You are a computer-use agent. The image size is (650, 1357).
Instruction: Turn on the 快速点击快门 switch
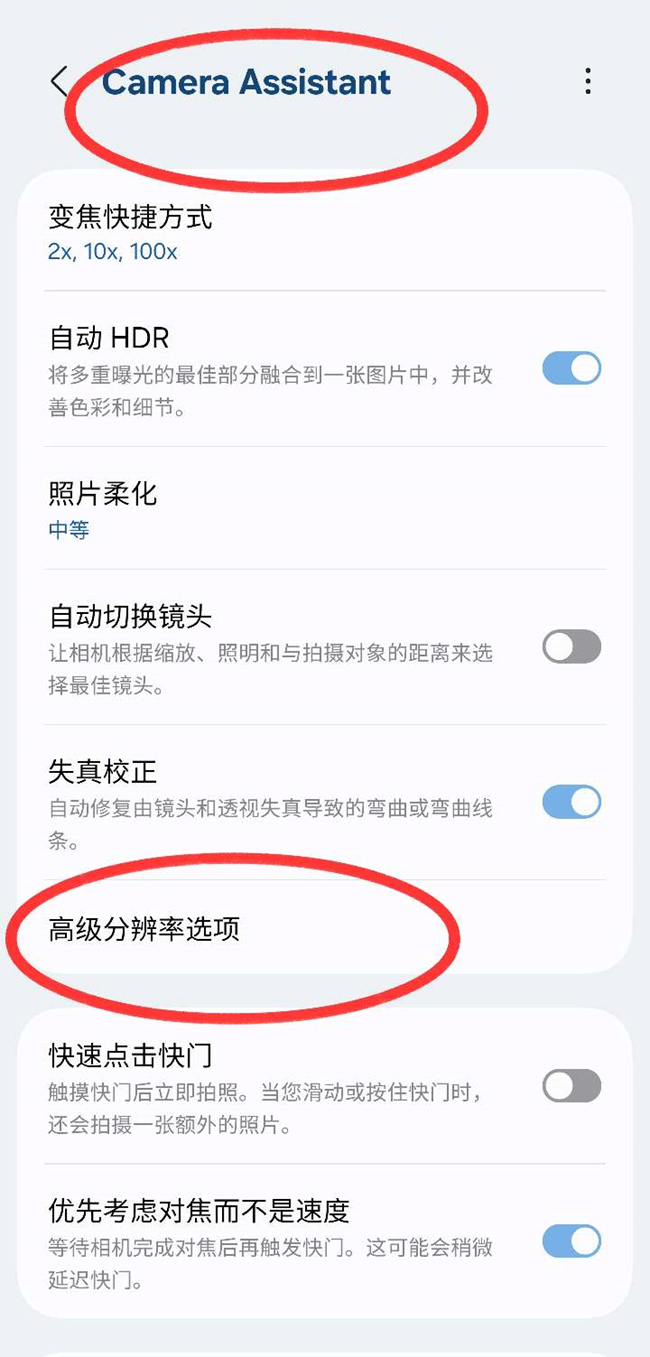click(x=572, y=1086)
